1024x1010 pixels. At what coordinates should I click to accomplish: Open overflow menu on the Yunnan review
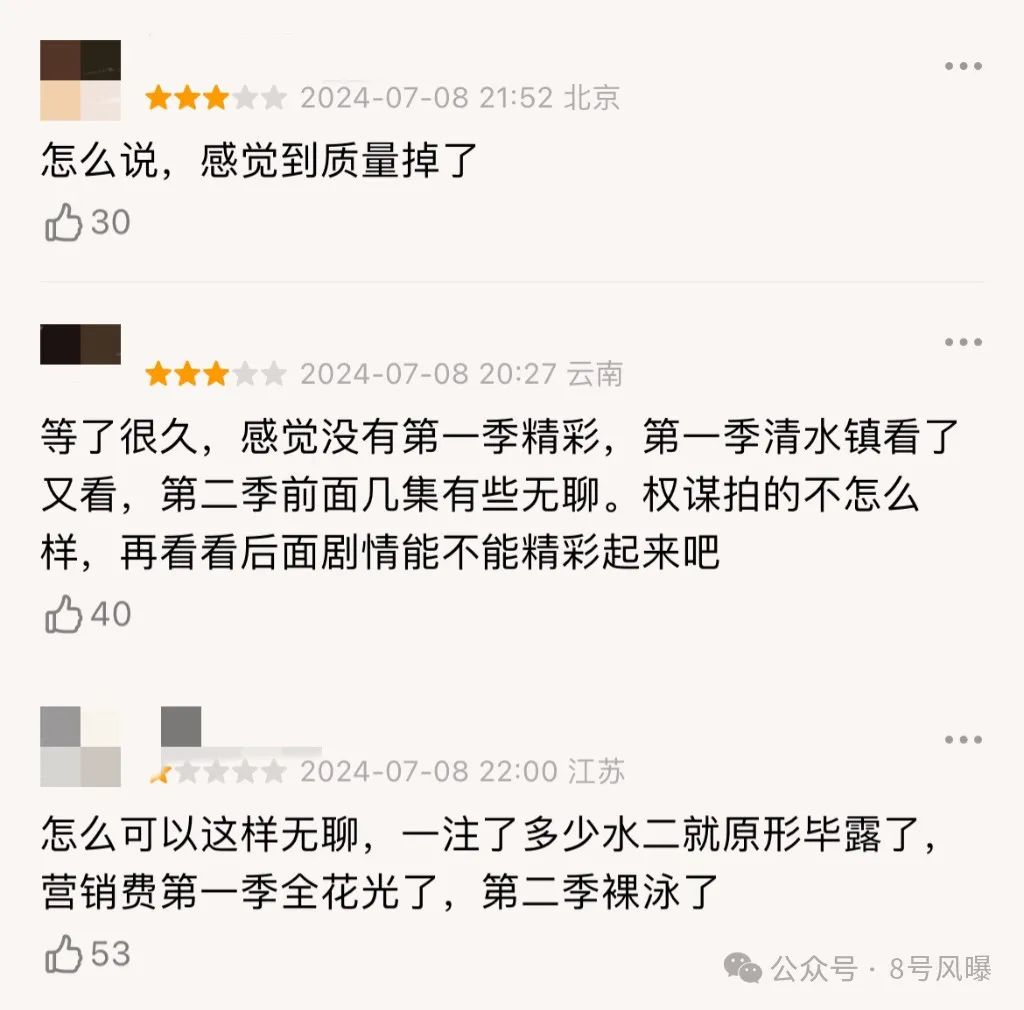click(963, 342)
